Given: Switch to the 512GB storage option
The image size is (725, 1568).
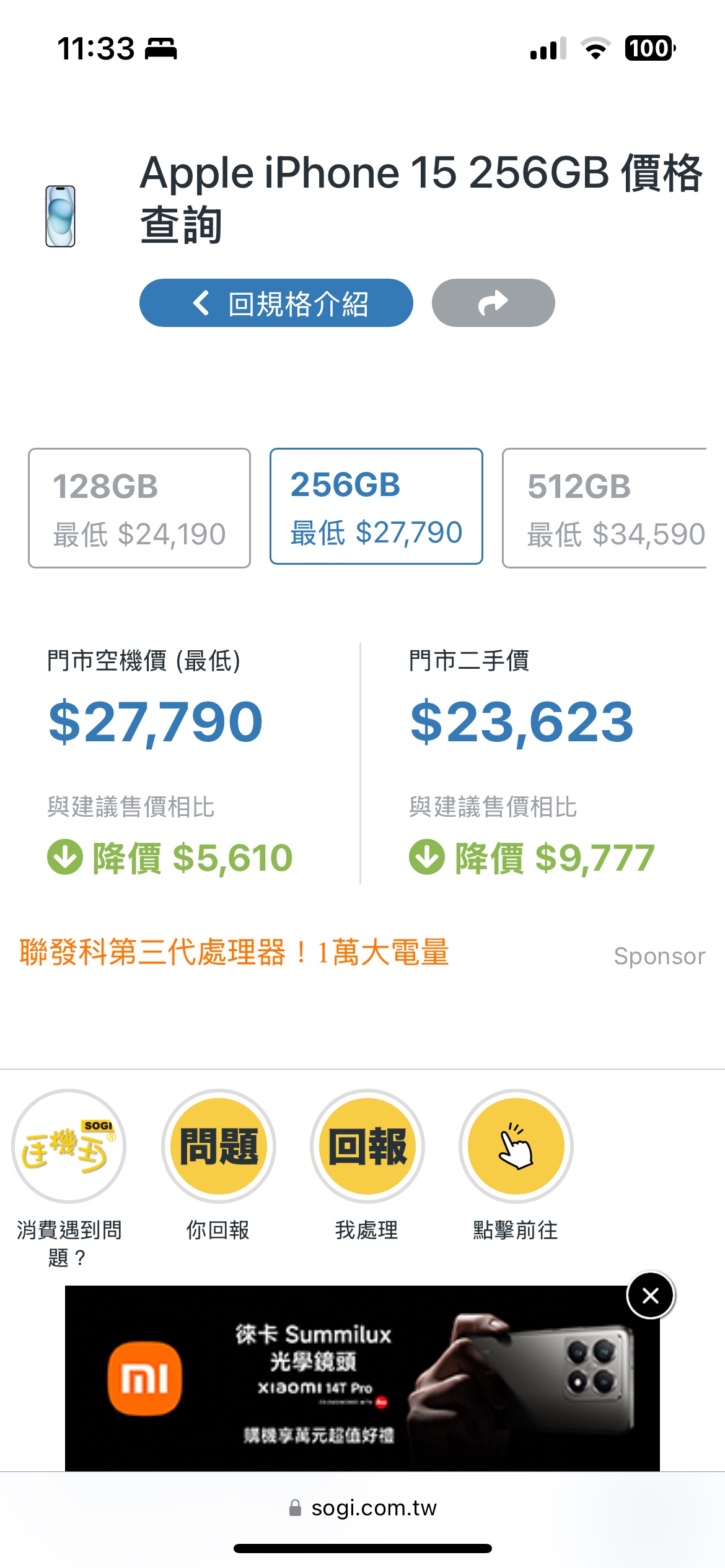Looking at the screenshot, I should point(605,508).
